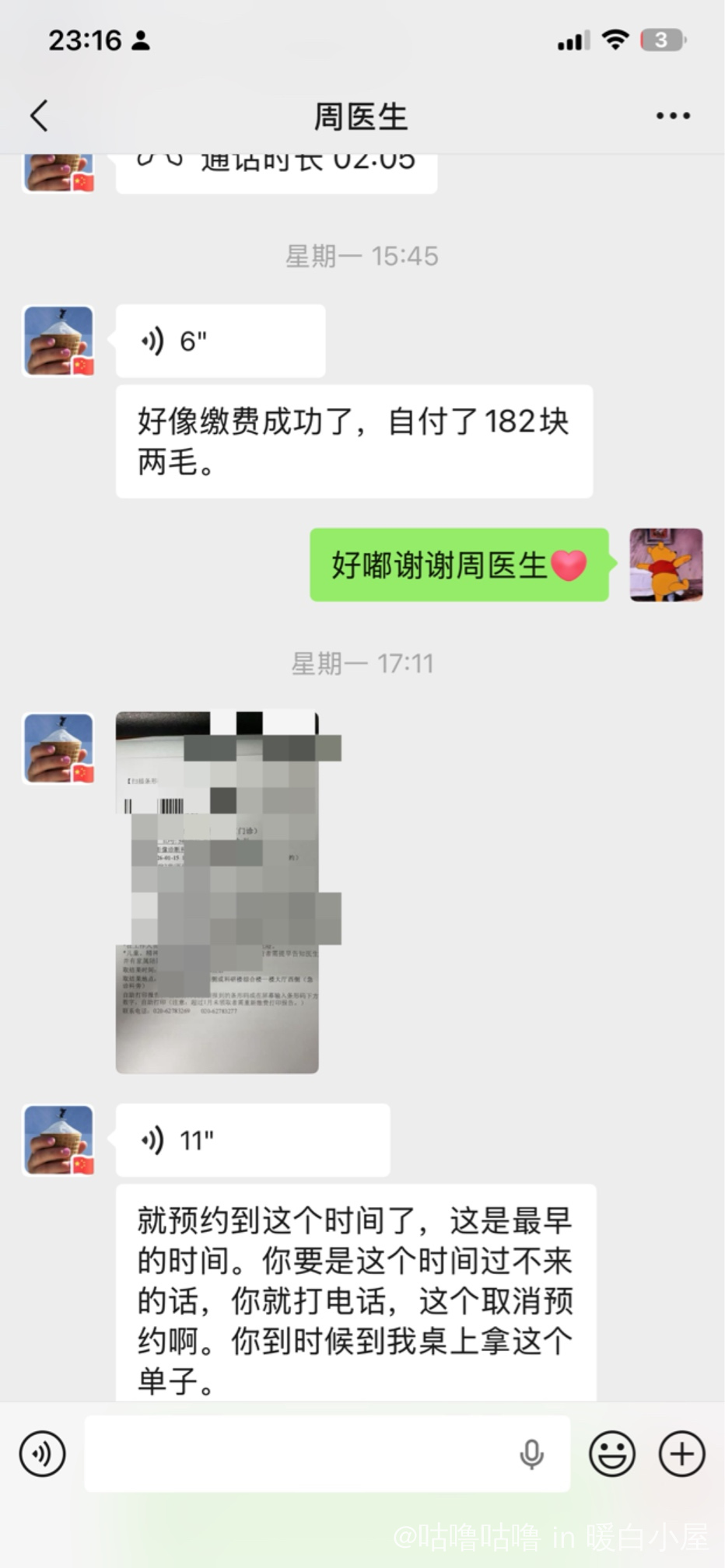Viewport: 725px width, 1568px height.
Task: Open the emoji sticker panel
Action: coord(612,1454)
